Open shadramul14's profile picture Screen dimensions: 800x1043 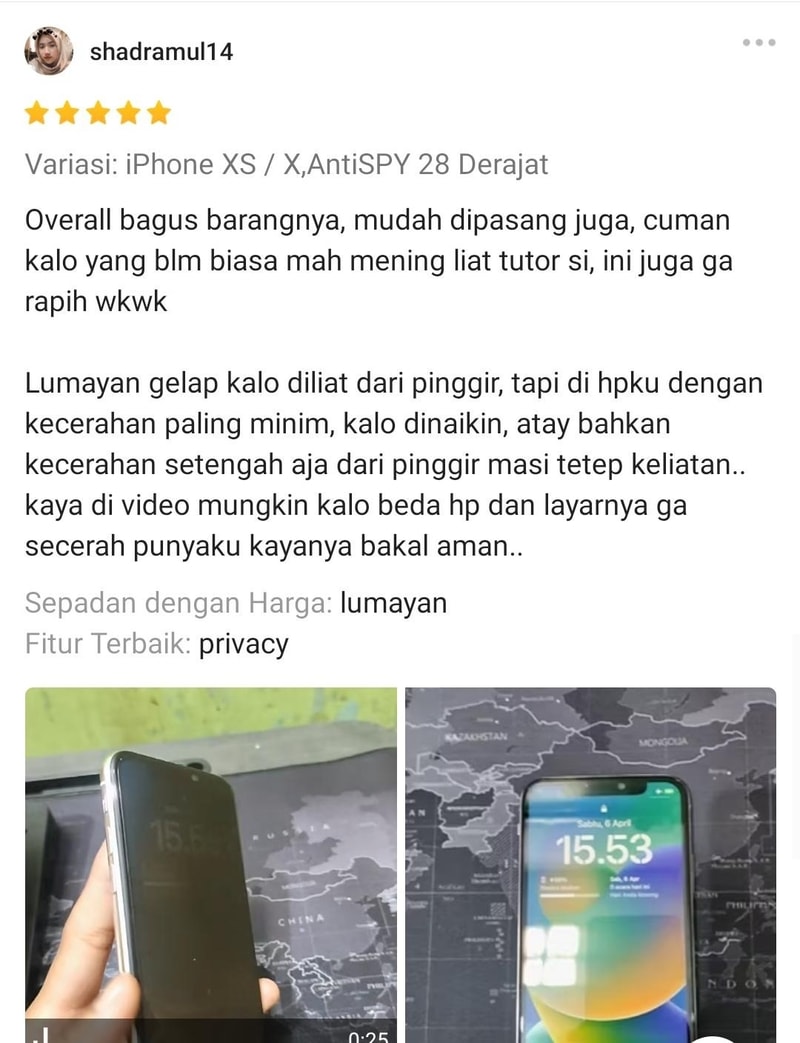tap(48, 51)
